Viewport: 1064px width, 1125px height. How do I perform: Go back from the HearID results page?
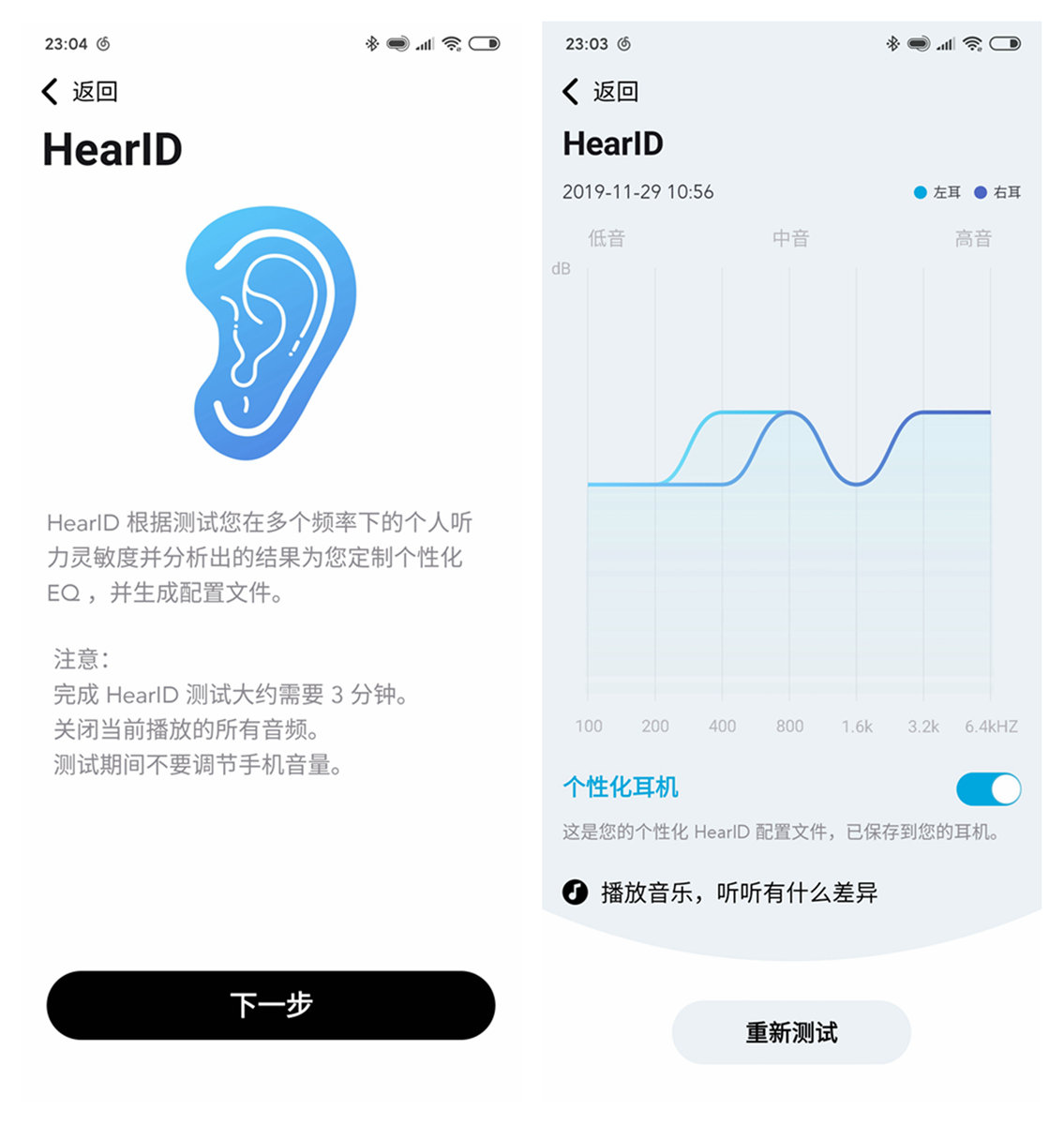[x=600, y=92]
